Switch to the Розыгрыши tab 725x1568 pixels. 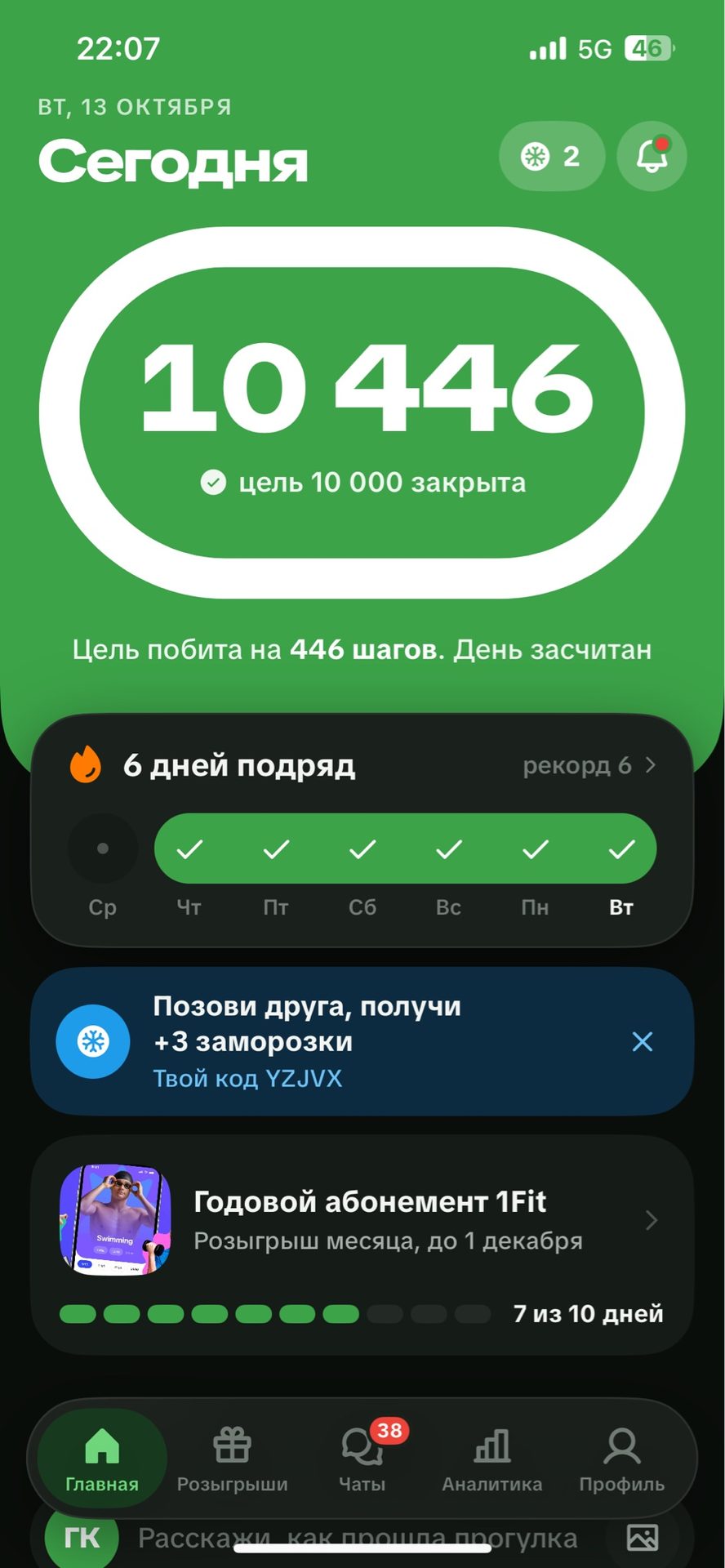pyautogui.click(x=232, y=1459)
